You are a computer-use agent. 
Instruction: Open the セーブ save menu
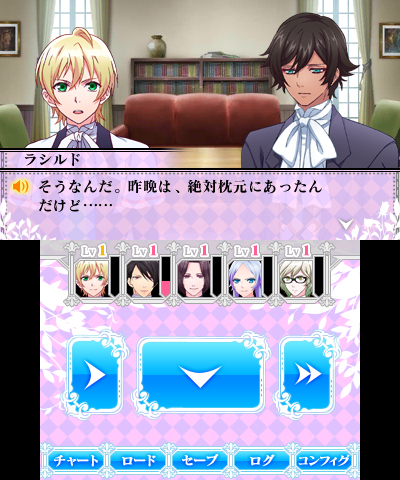[x=200, y=461]
